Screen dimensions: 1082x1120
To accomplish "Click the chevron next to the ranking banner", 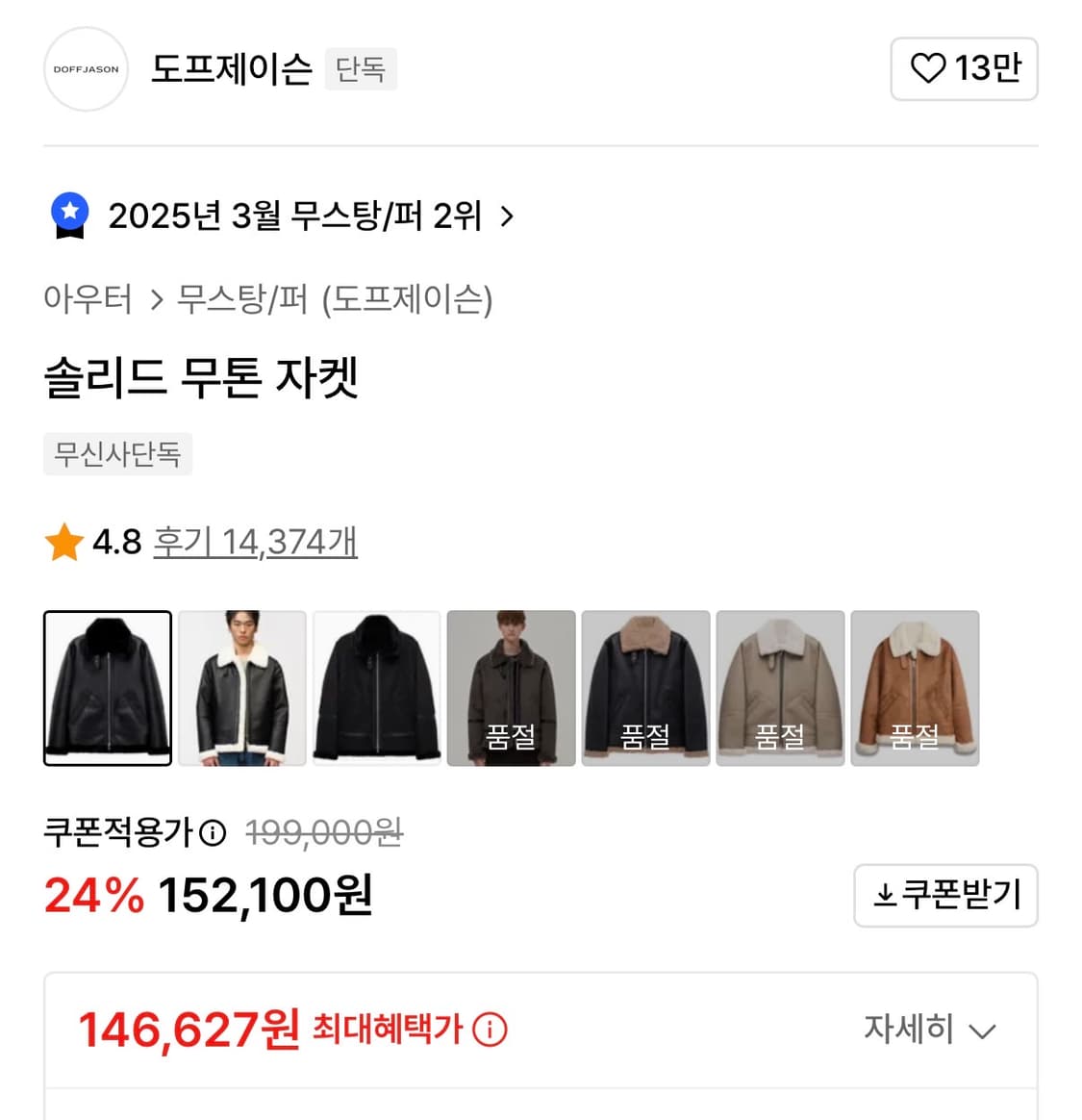I will coord(506,217).
